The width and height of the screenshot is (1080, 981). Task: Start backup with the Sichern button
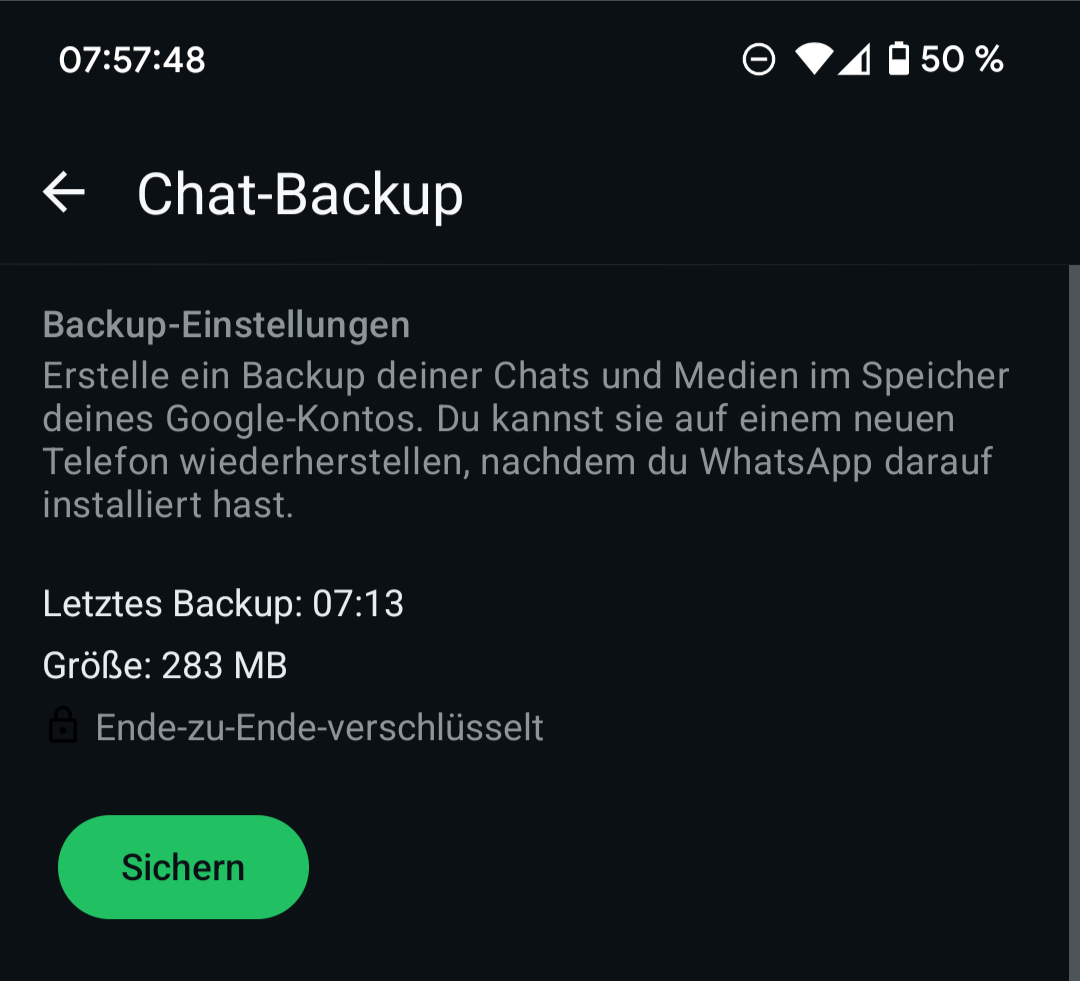pos(183,867)
